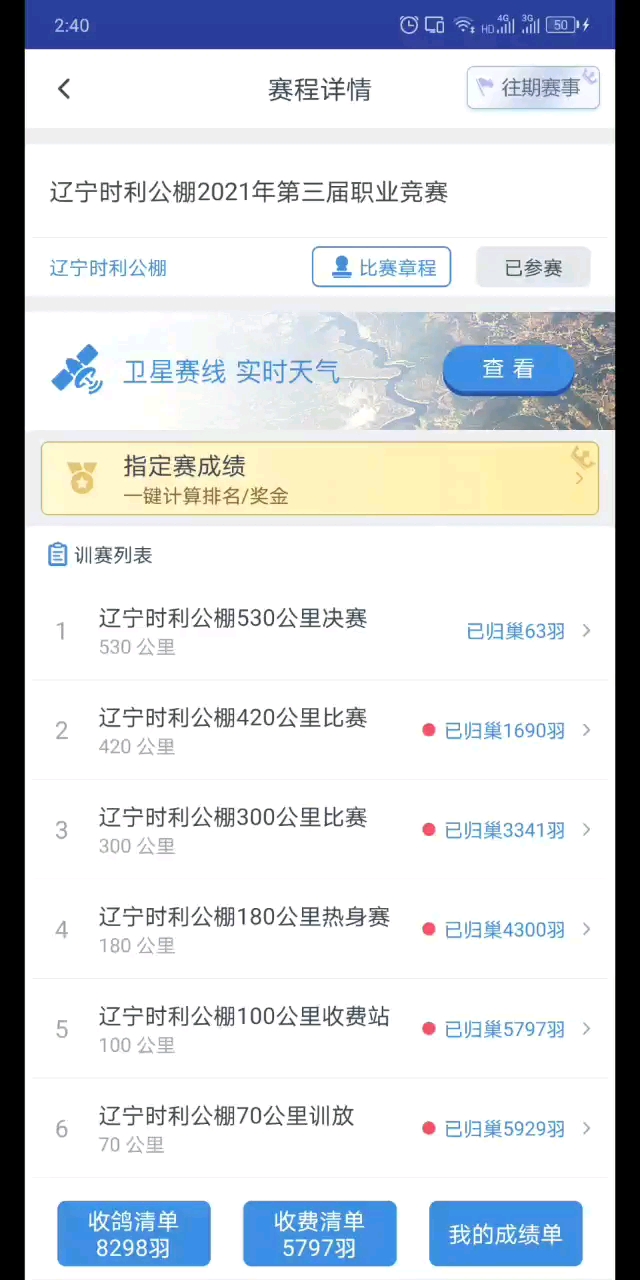Open 辽宁时利公棚180公里热身赛 race
640x1280 pixels.
pos(320,930)
